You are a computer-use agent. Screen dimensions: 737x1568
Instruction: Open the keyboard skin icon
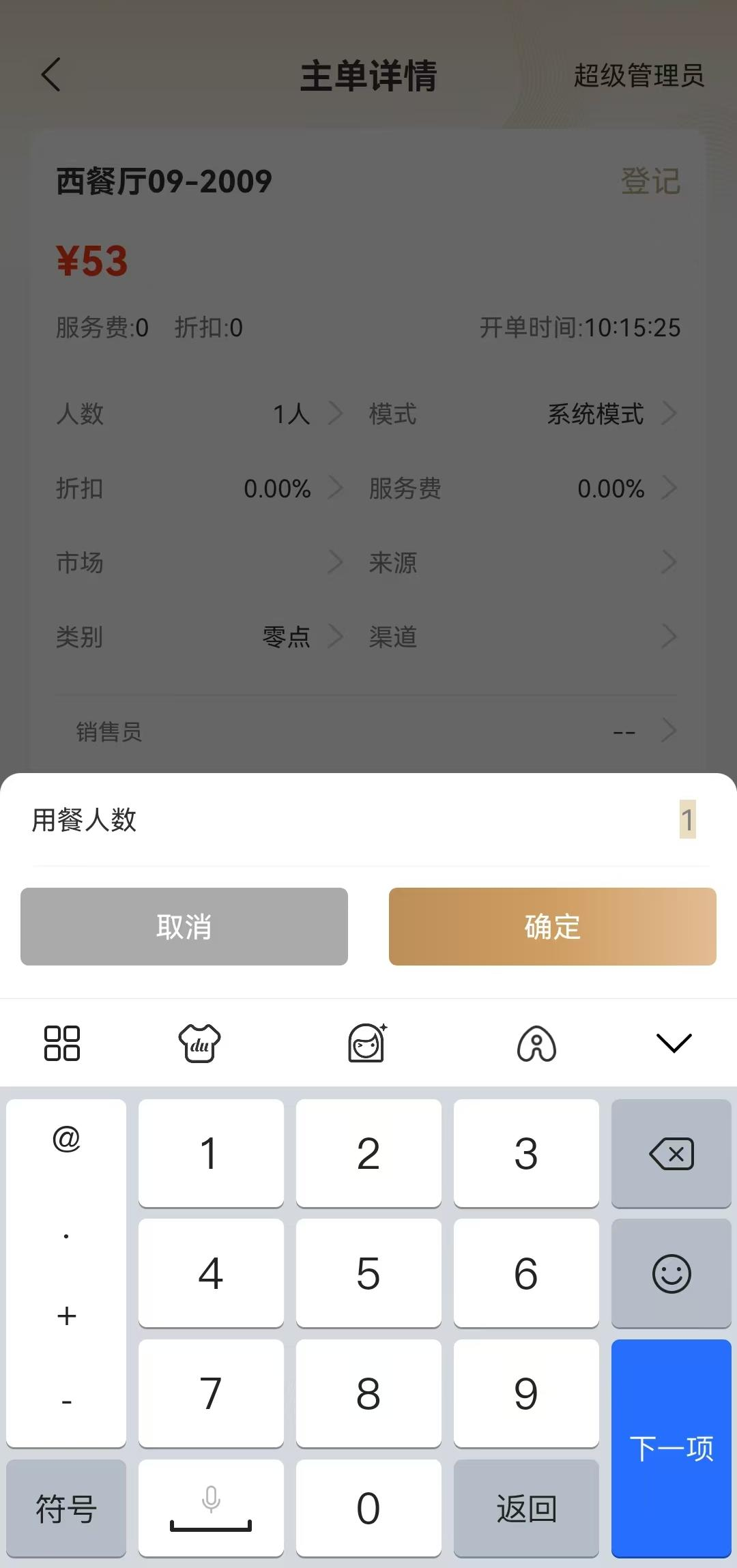[199, 1043]
